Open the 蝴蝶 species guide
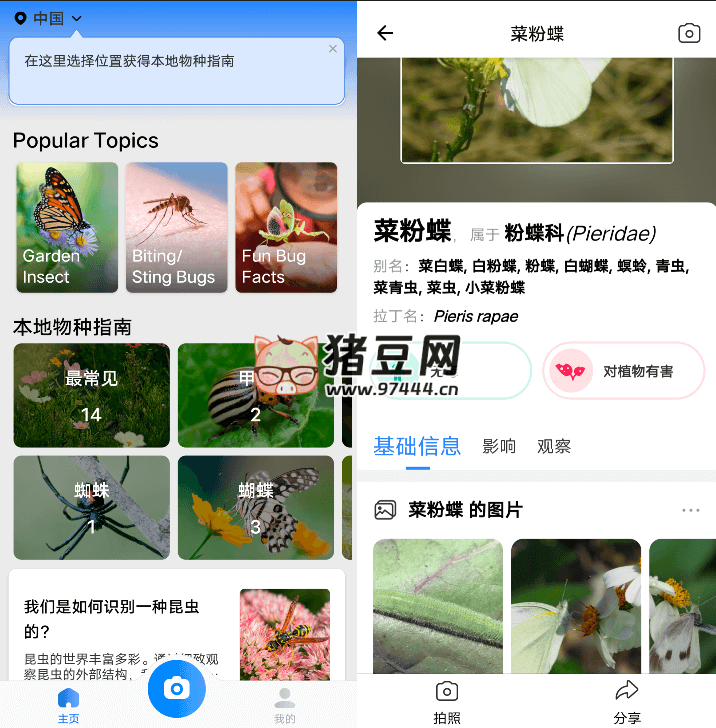This screenshot has height=728, width=716. click(x=256, y=507)
